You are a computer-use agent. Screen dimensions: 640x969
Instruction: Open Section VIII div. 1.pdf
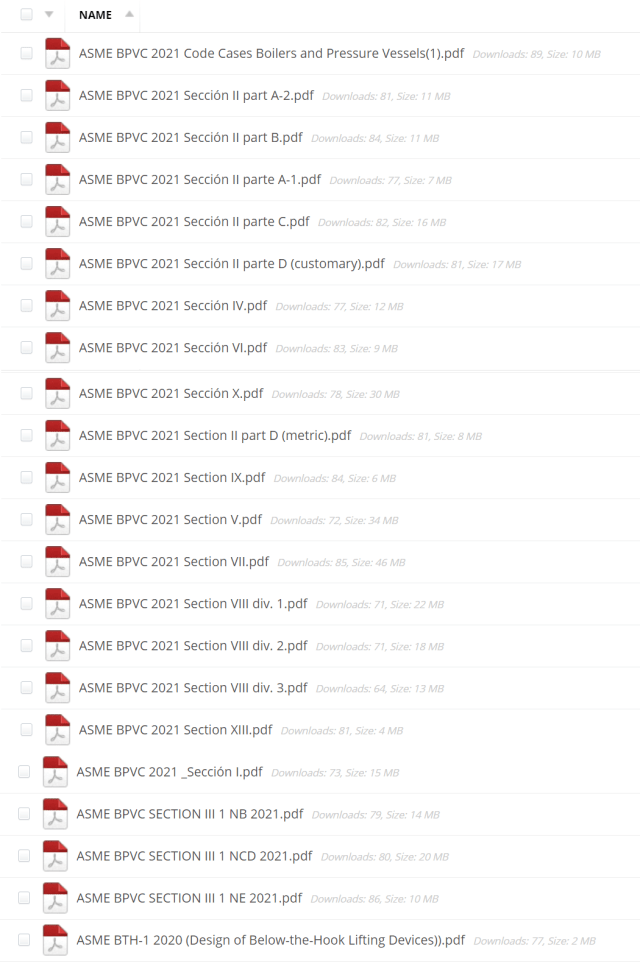click(193, 604)
